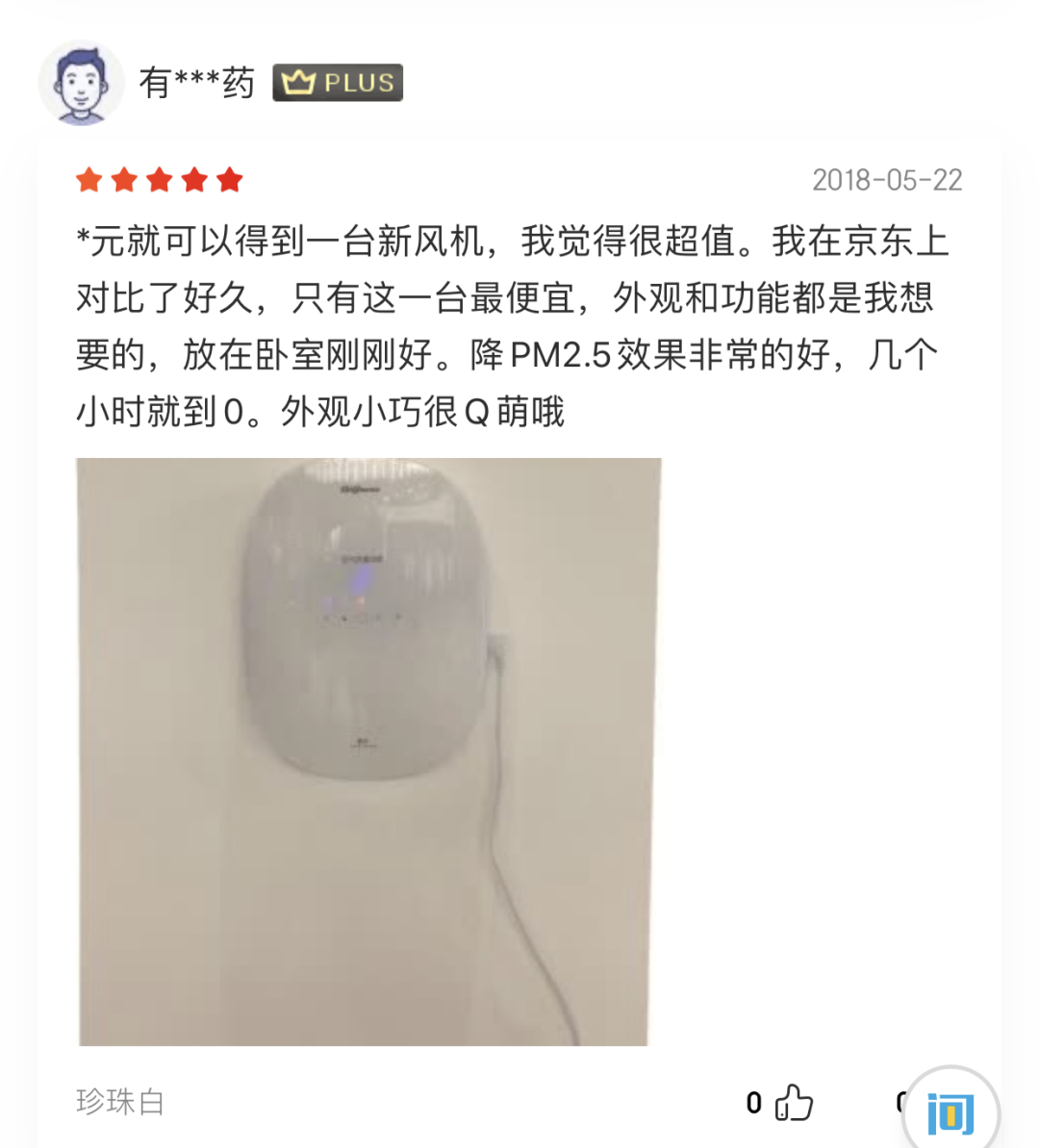
Task: Like this review with thumbs-up
Action: 794,1103
